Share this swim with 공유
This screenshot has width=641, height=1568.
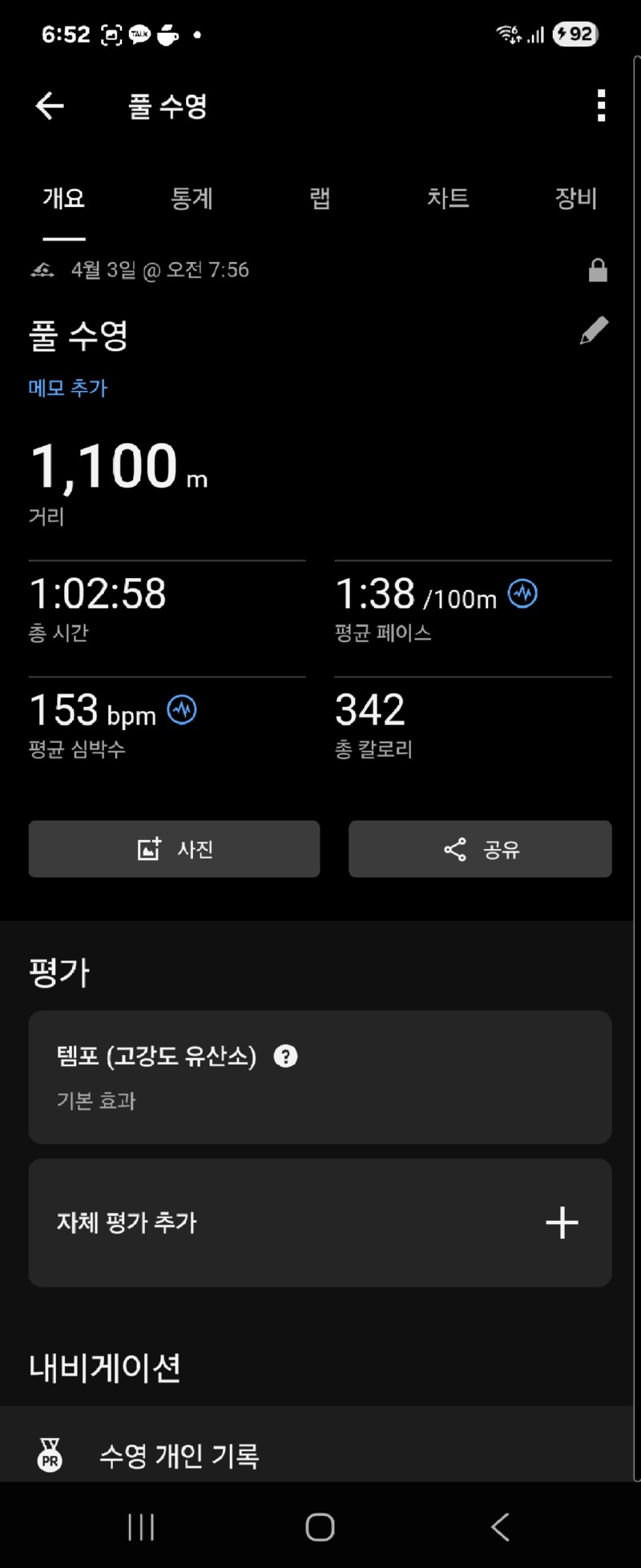(x=480, y=849)
